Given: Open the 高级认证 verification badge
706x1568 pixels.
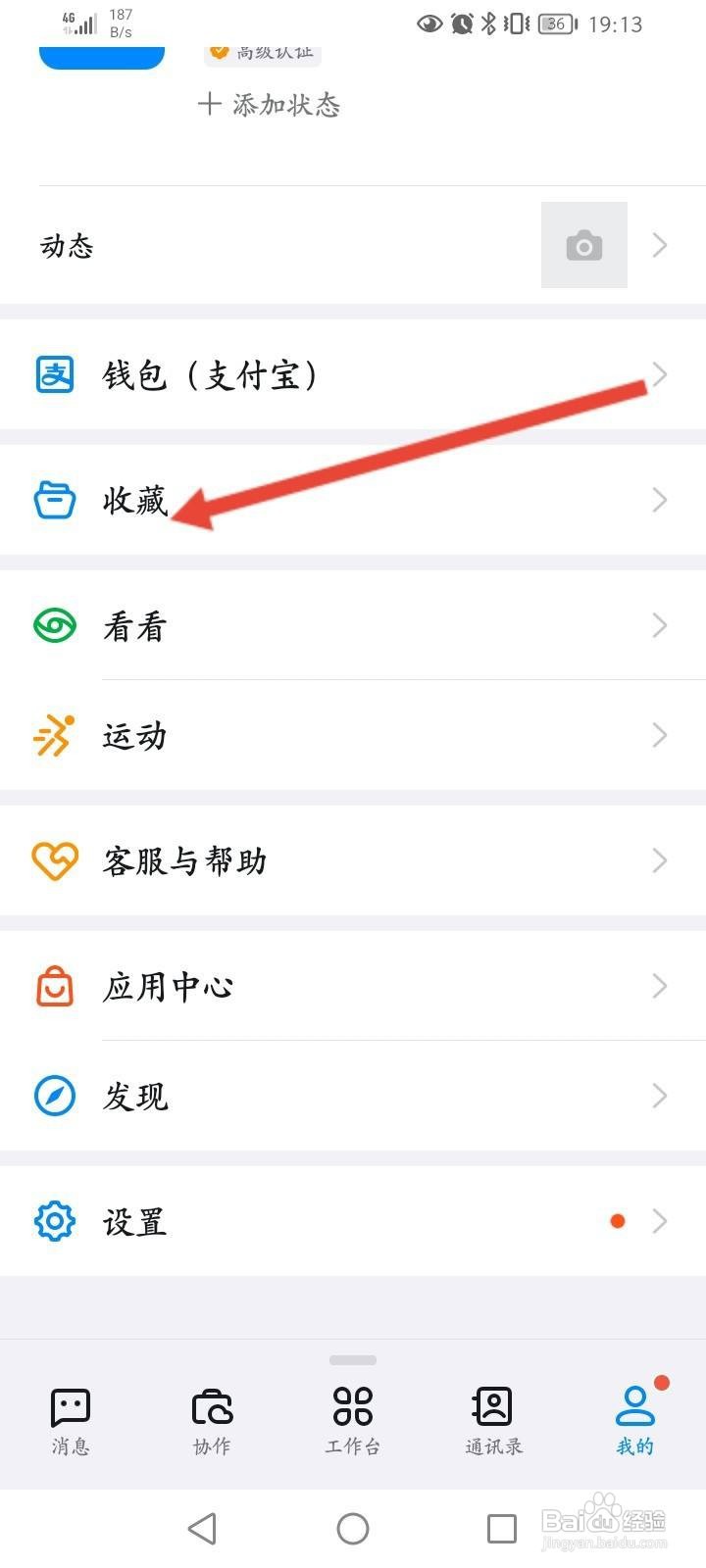Looking at the screenshot, I should coord(261,53).
